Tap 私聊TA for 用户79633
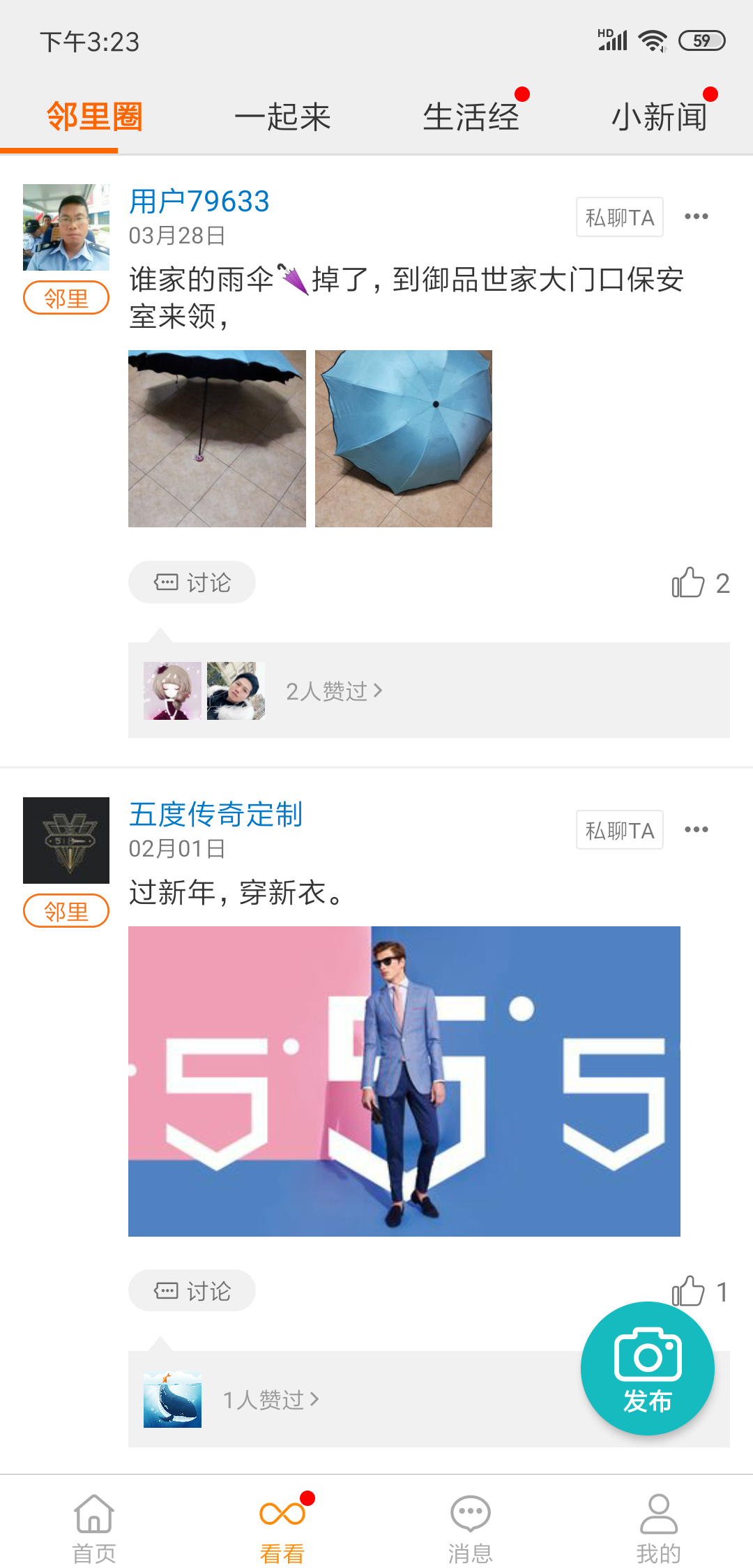Viewport: 753px width, 1568px height. pyautogui.click(x=619, y=218)
